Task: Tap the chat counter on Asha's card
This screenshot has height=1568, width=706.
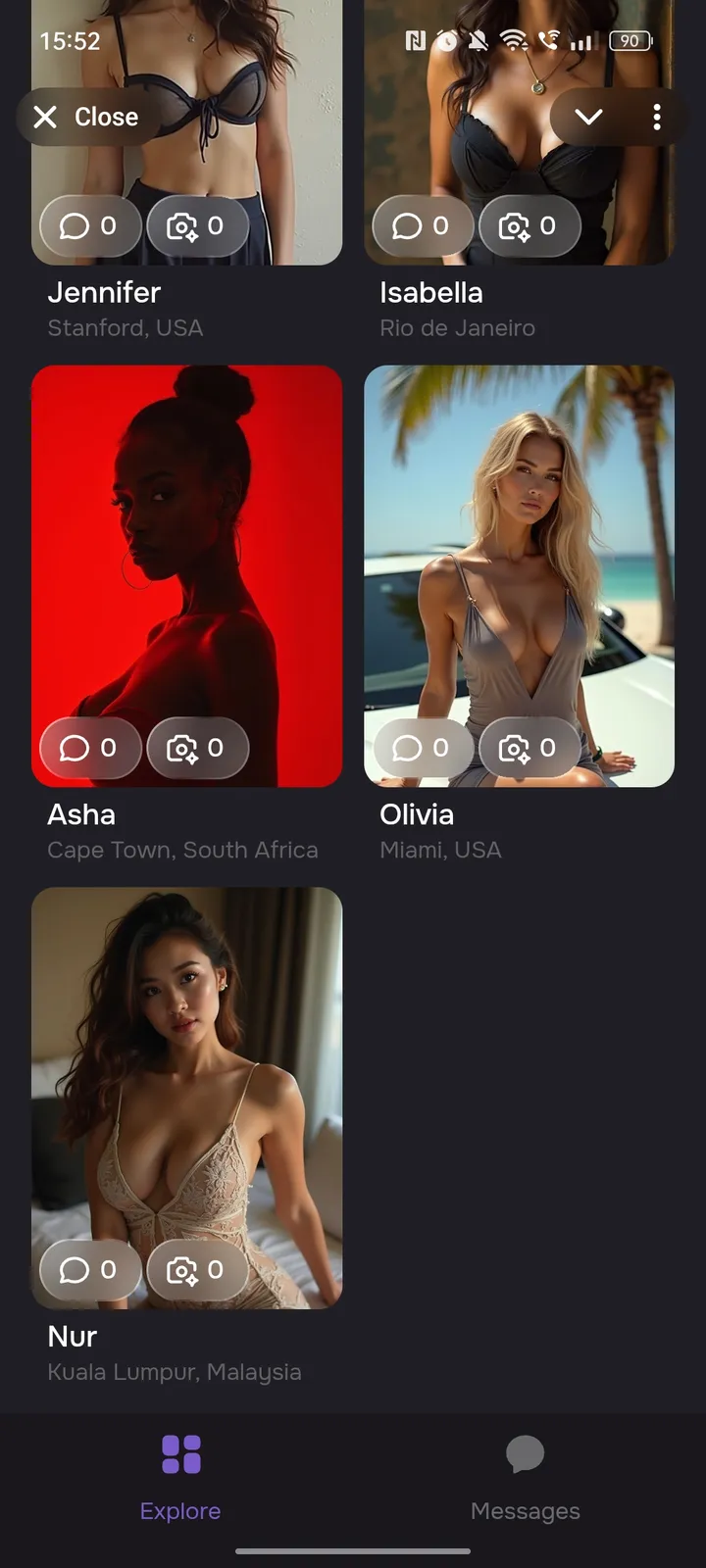Action: tap(90, 749)
